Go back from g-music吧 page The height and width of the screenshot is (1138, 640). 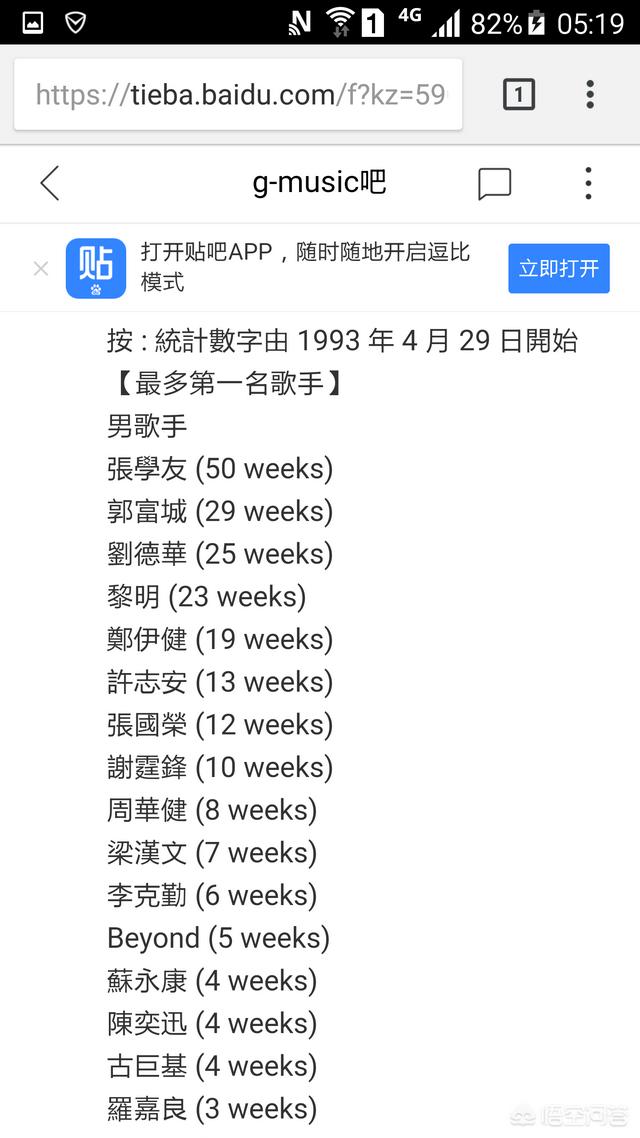click(50, 183)
